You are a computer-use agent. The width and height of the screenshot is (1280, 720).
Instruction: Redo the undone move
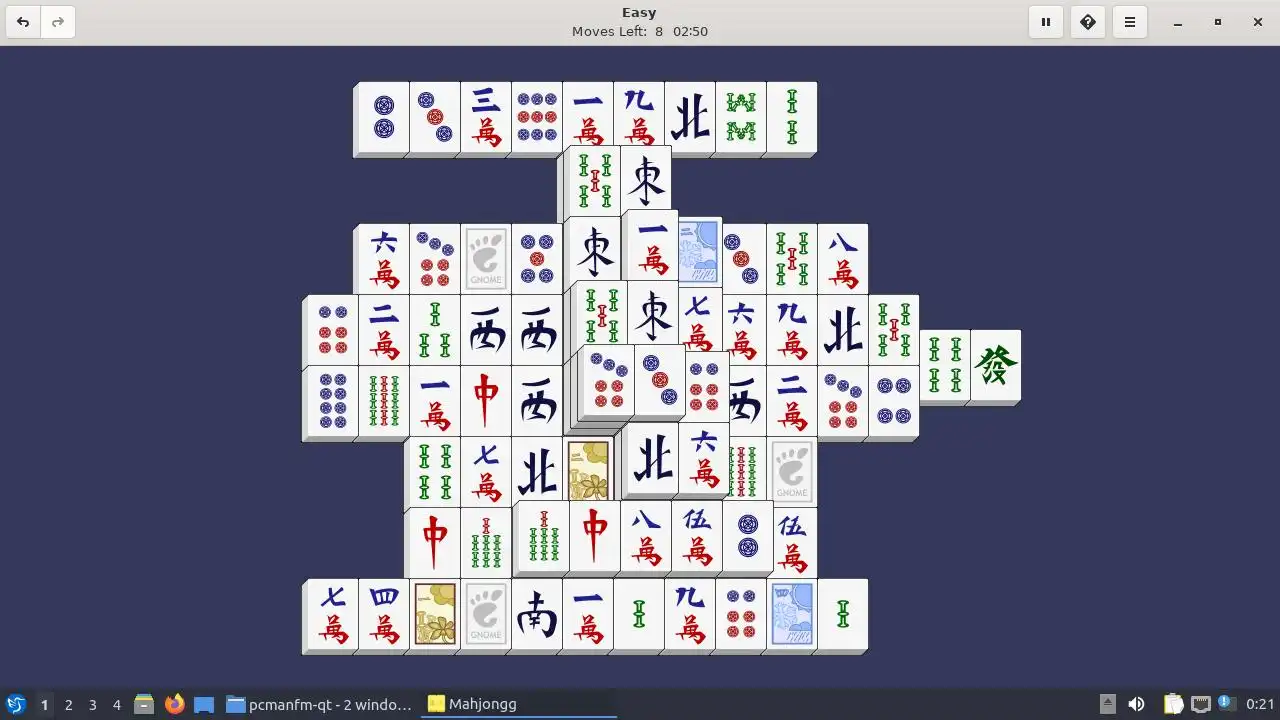[x=58, y=22]
